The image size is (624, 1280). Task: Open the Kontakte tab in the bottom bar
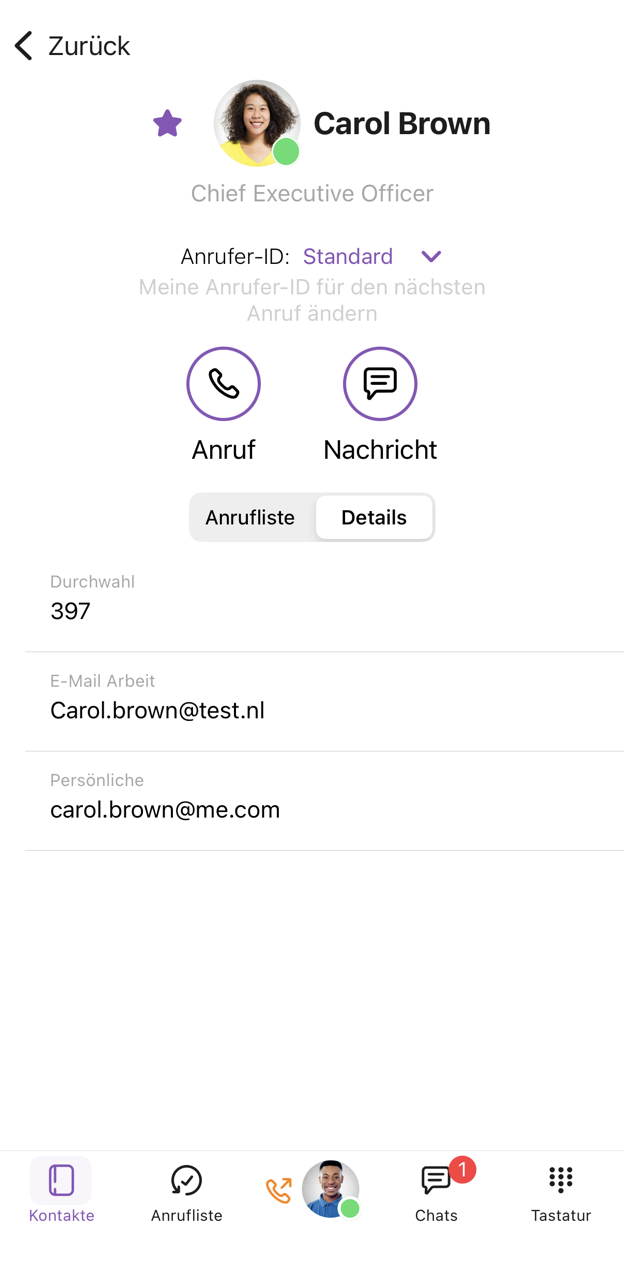coord(62,1191)
